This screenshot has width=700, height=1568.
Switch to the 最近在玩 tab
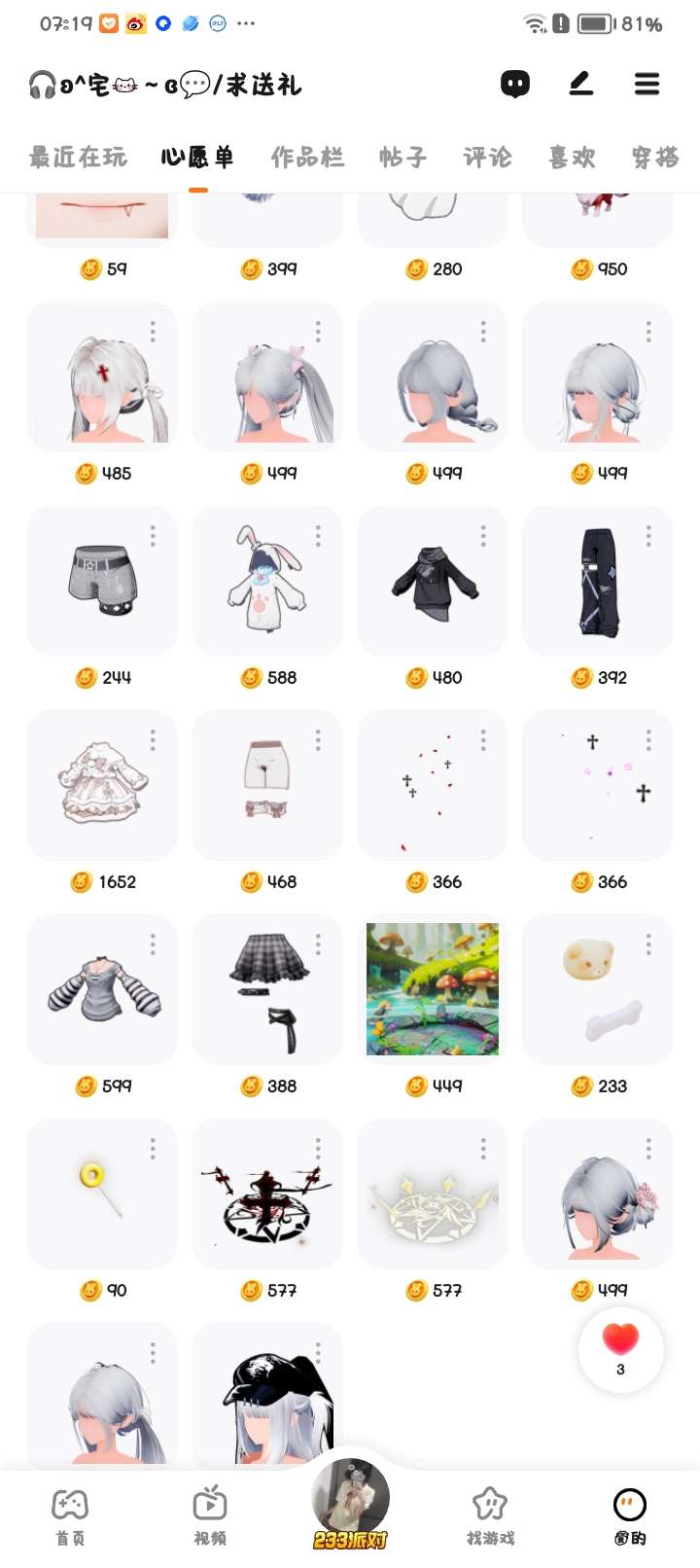pyautogui.click(x=78, y=158)
